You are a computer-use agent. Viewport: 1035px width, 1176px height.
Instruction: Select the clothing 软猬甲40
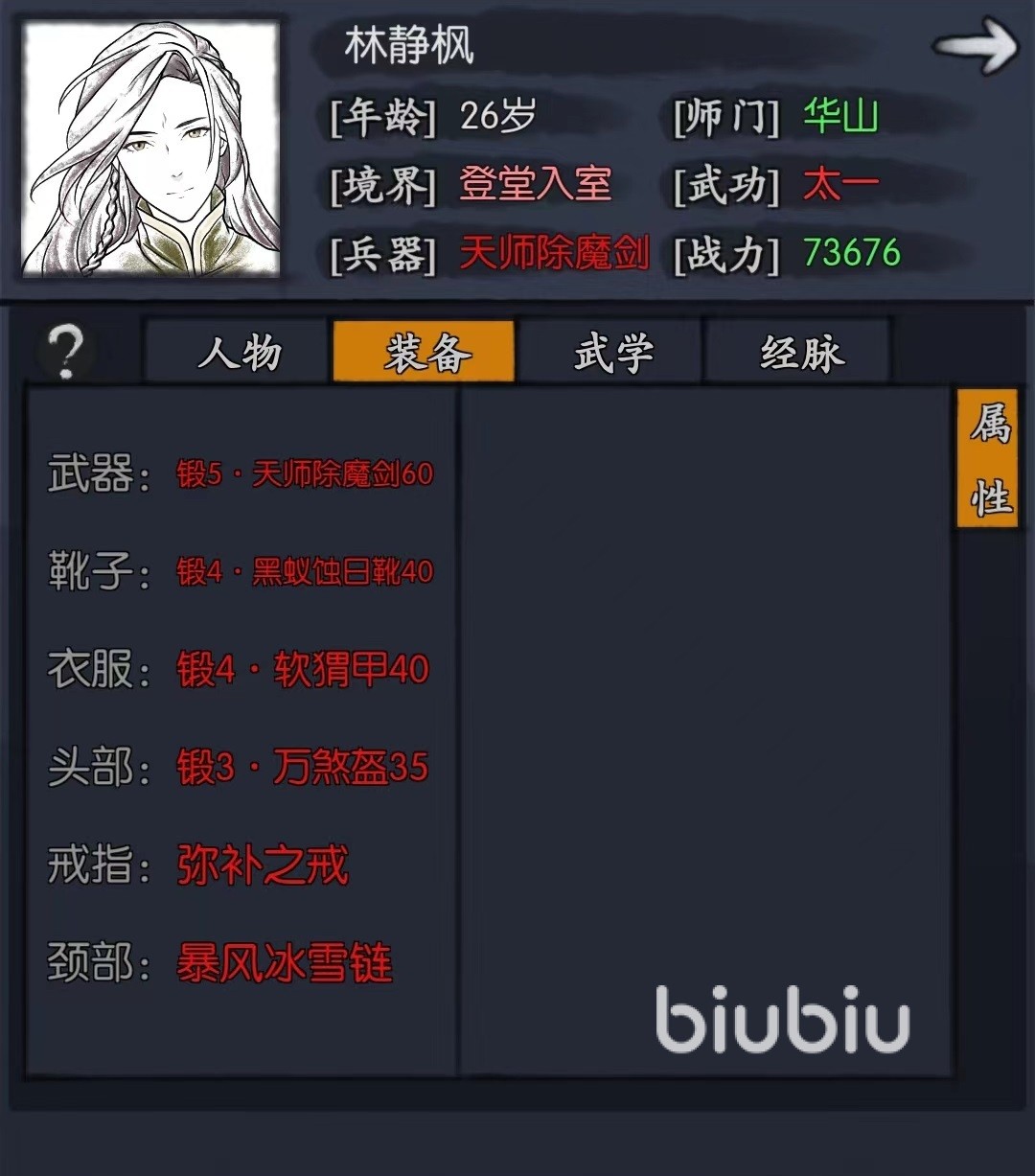[302, 669]
